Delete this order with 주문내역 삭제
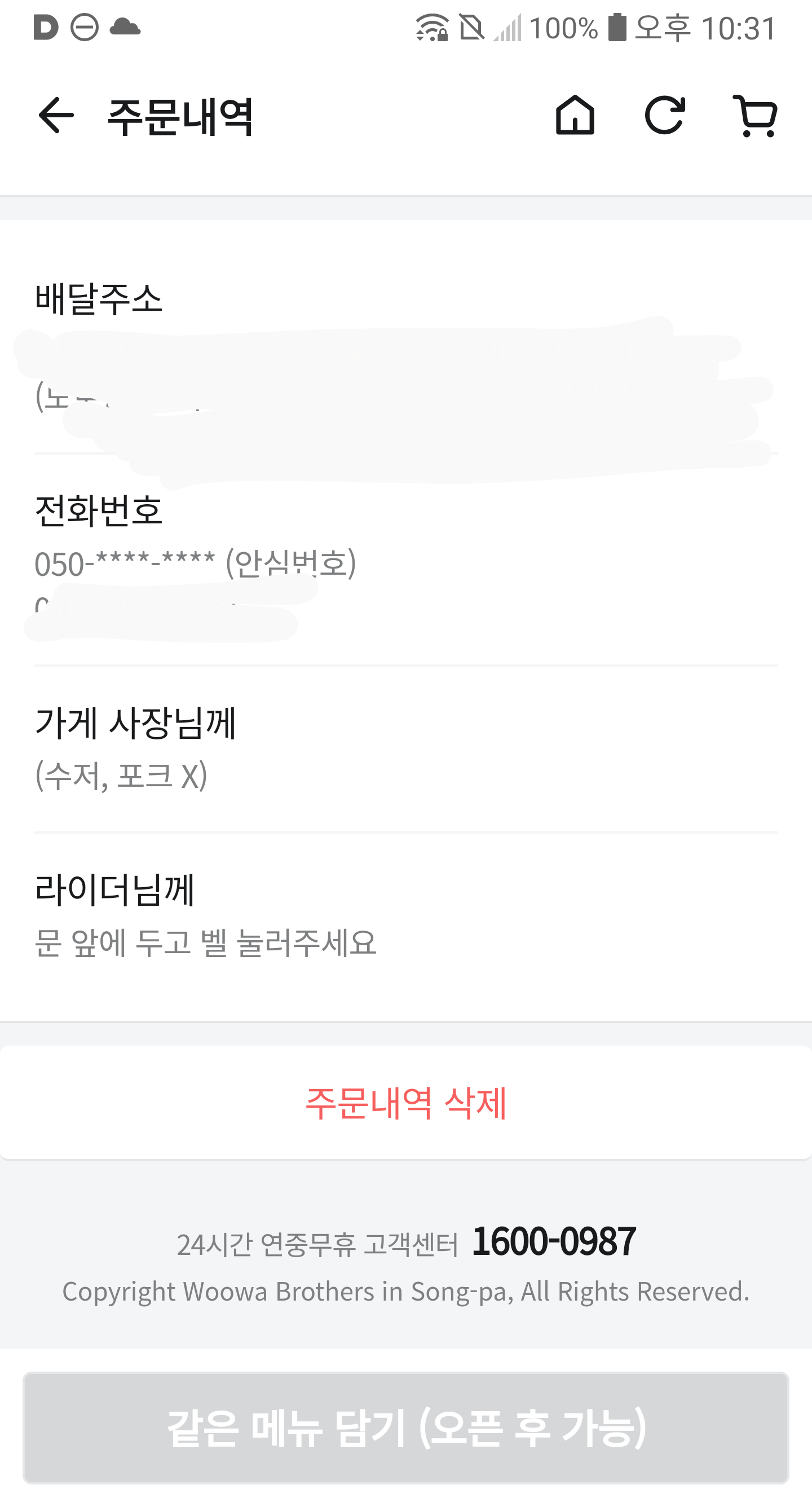Image resolution: width=812 pixels, height=1507 pixels. pyautogui.click(x=406, y=1103)
